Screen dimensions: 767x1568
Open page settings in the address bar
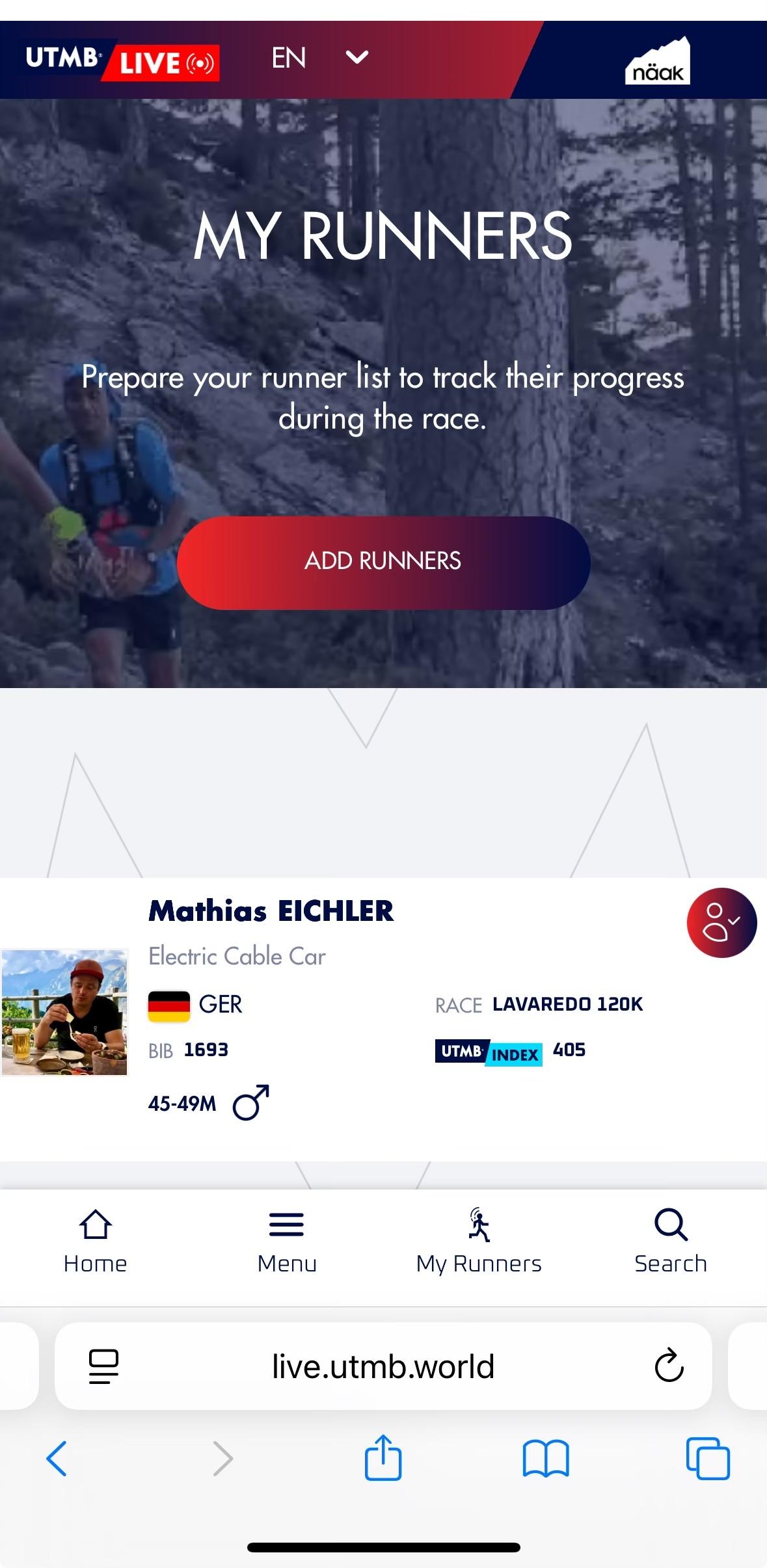click(x=103, y=1366)
